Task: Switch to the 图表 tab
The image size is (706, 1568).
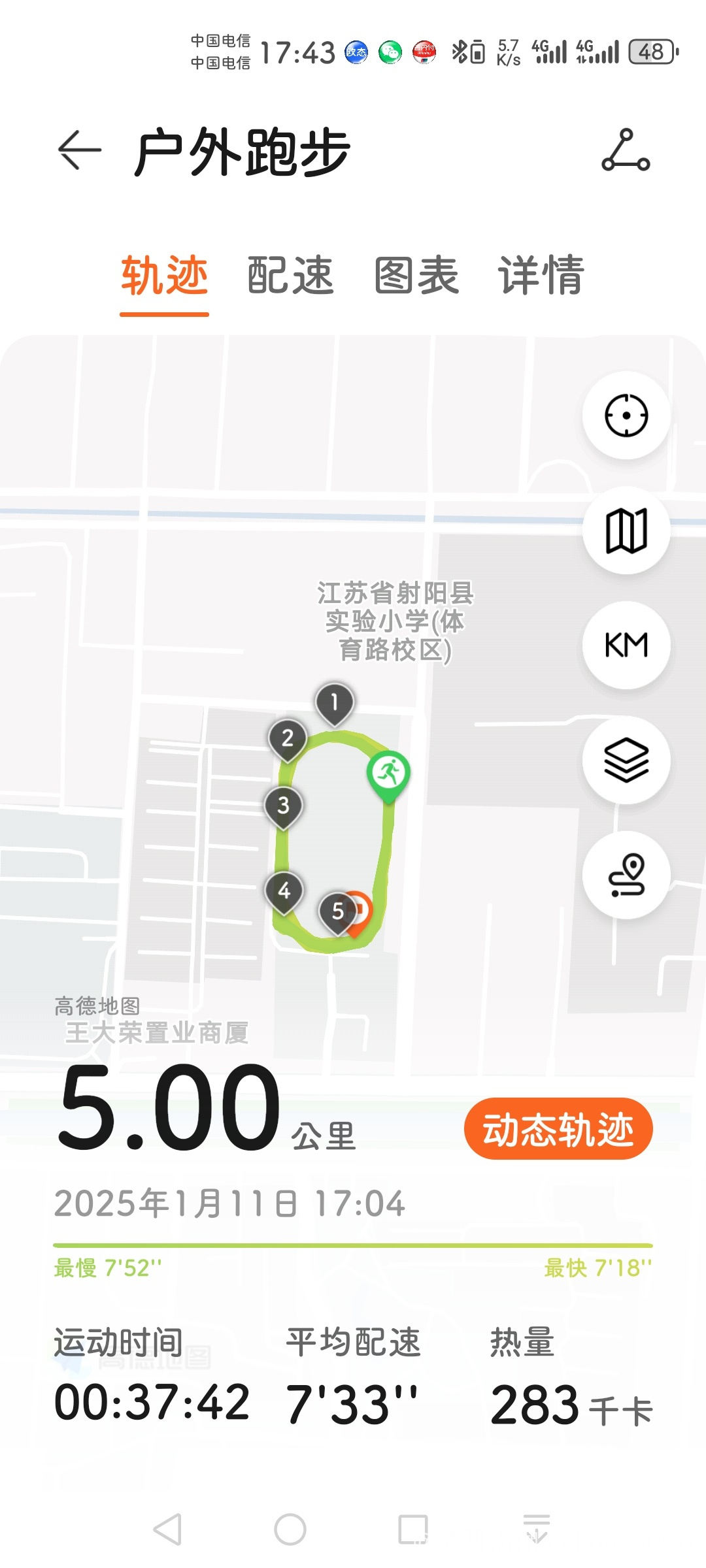Action: 416,275
